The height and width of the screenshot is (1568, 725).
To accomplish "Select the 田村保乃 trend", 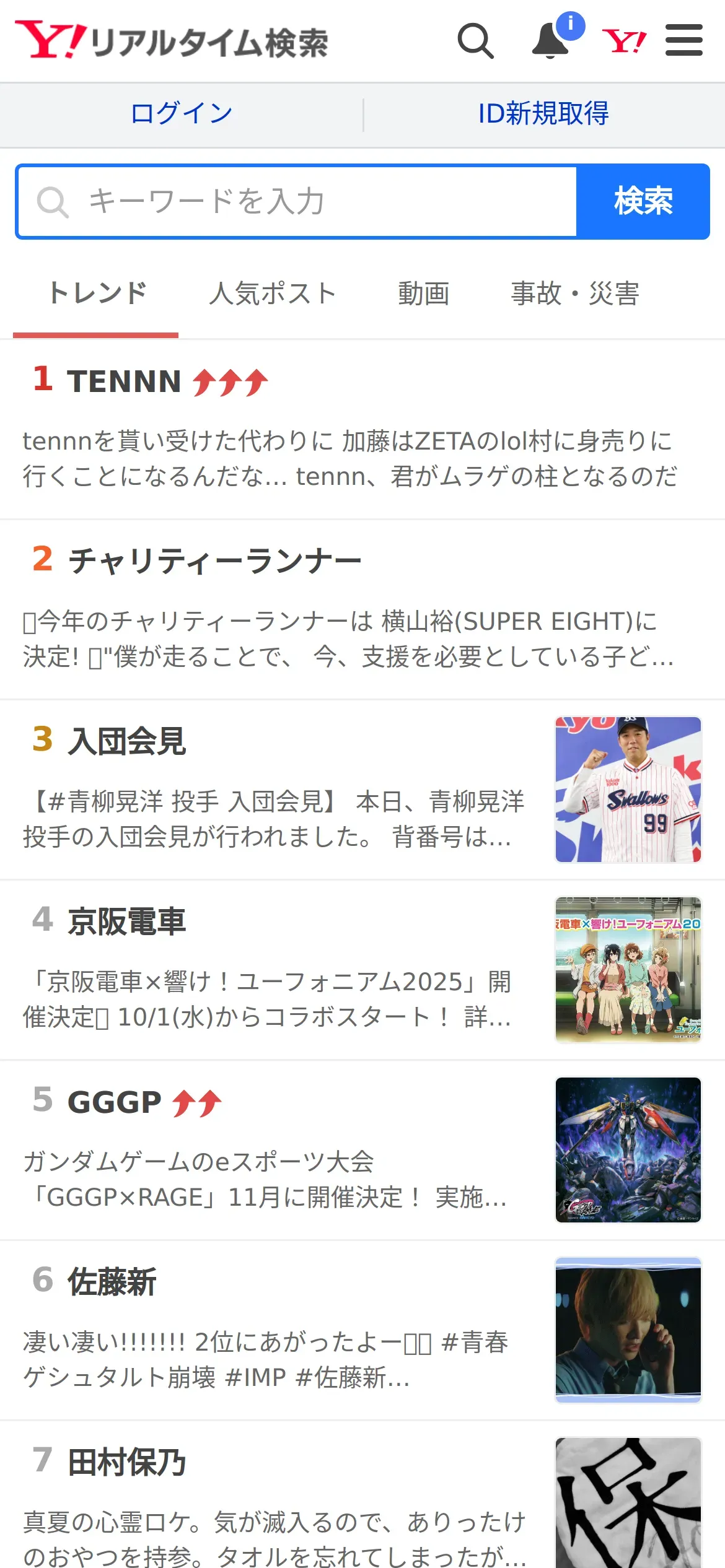I will (127, 1463).
